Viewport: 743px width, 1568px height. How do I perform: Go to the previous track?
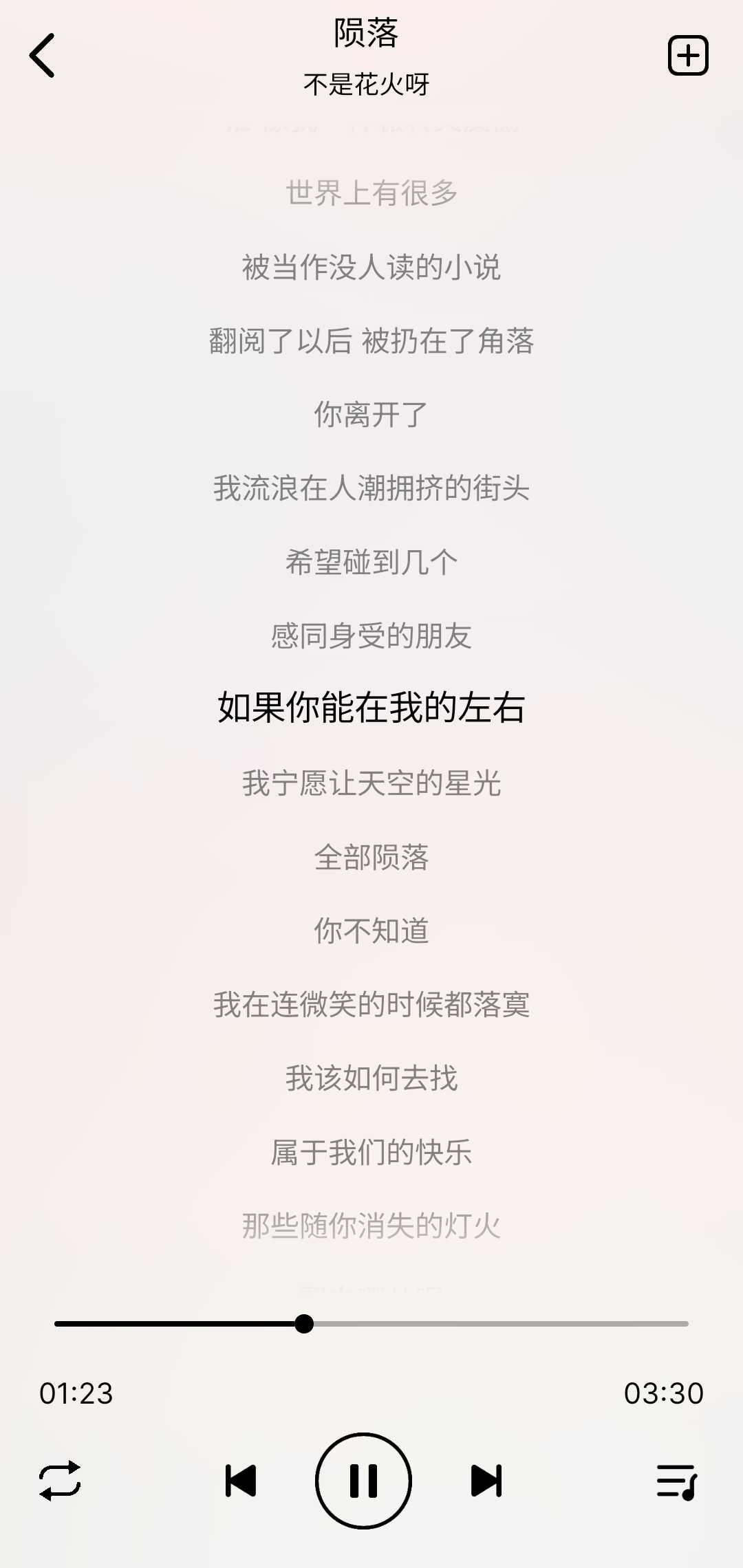241,1481
